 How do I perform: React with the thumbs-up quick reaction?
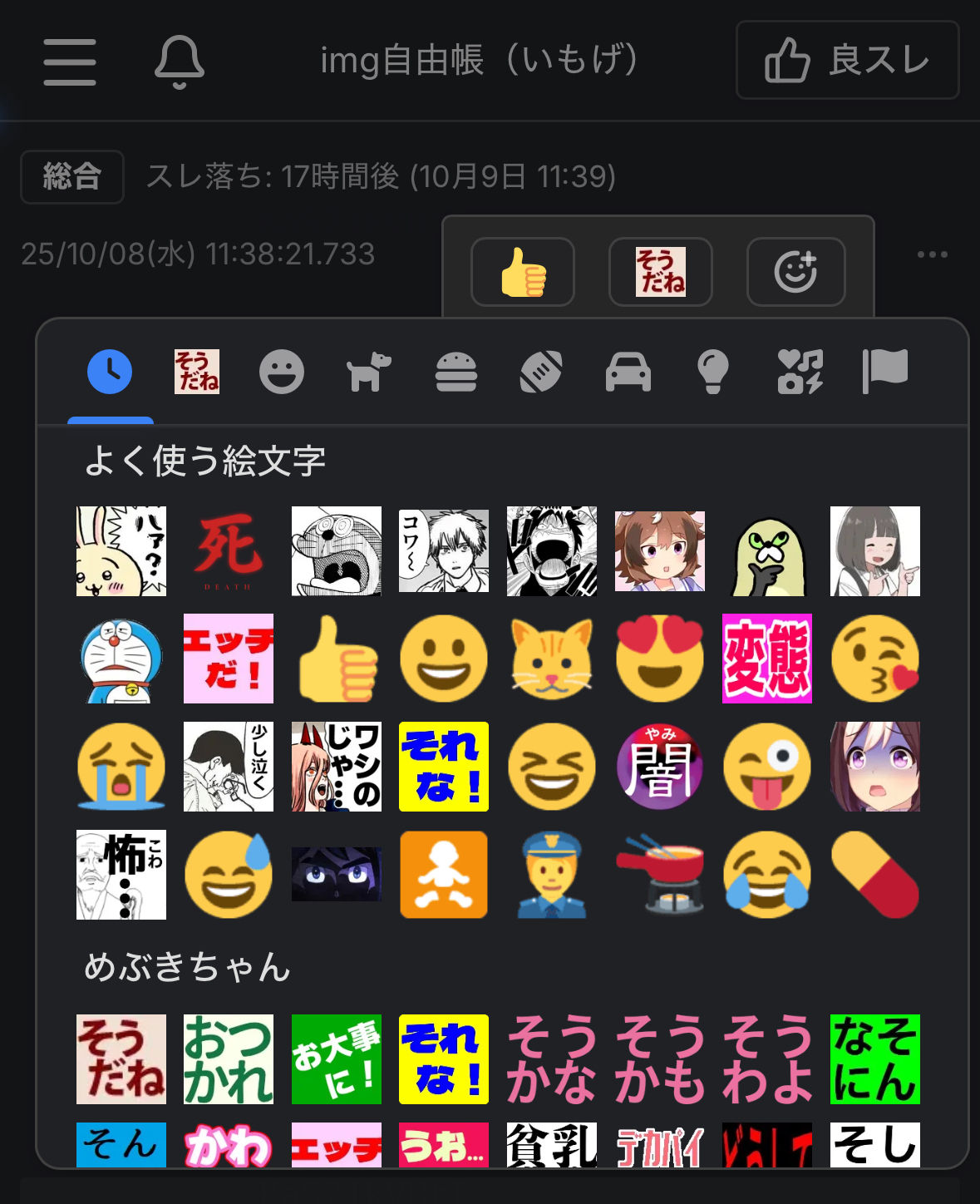(523, 272)
